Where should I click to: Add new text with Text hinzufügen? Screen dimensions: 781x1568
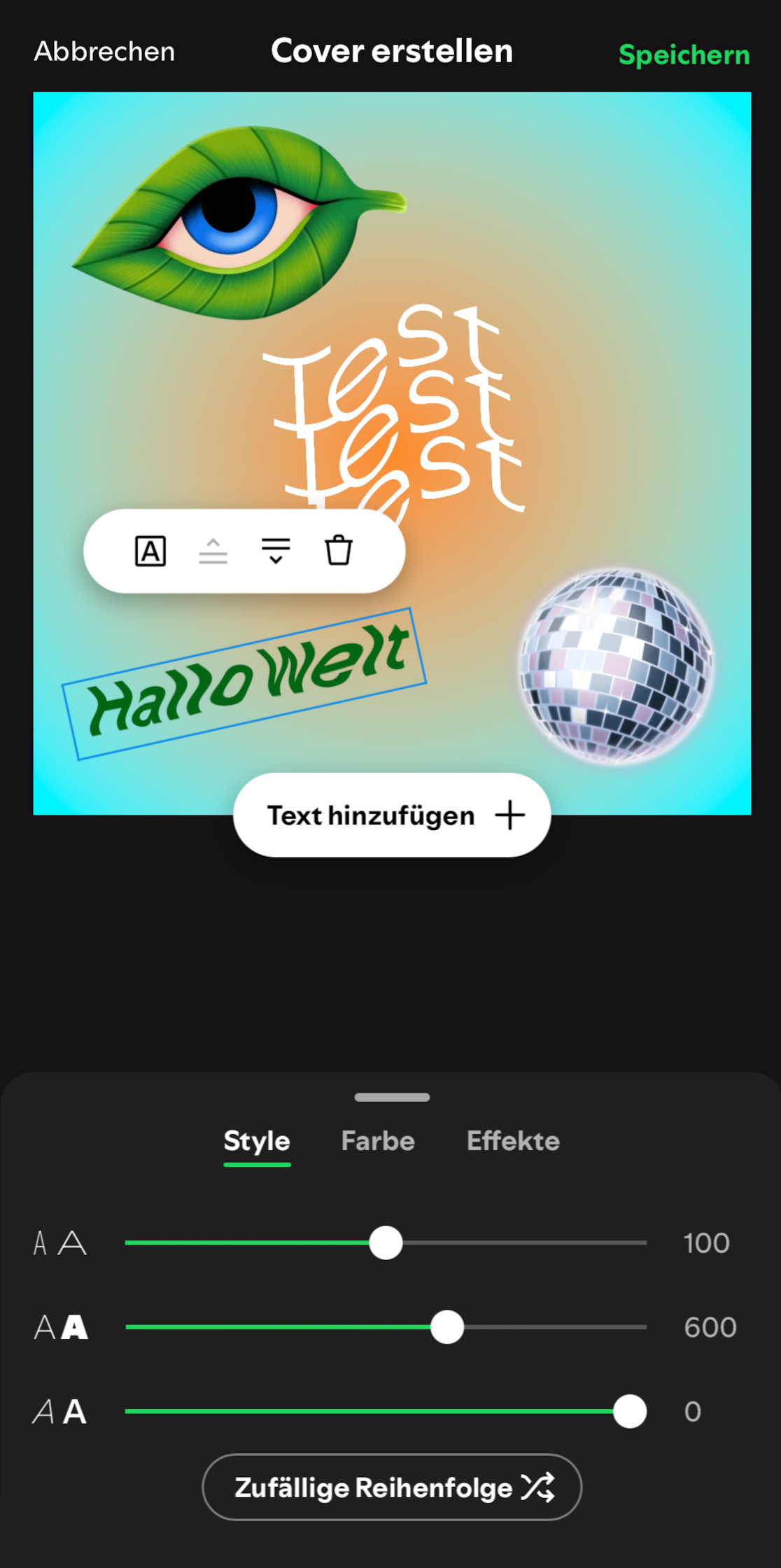click(392, 815)
